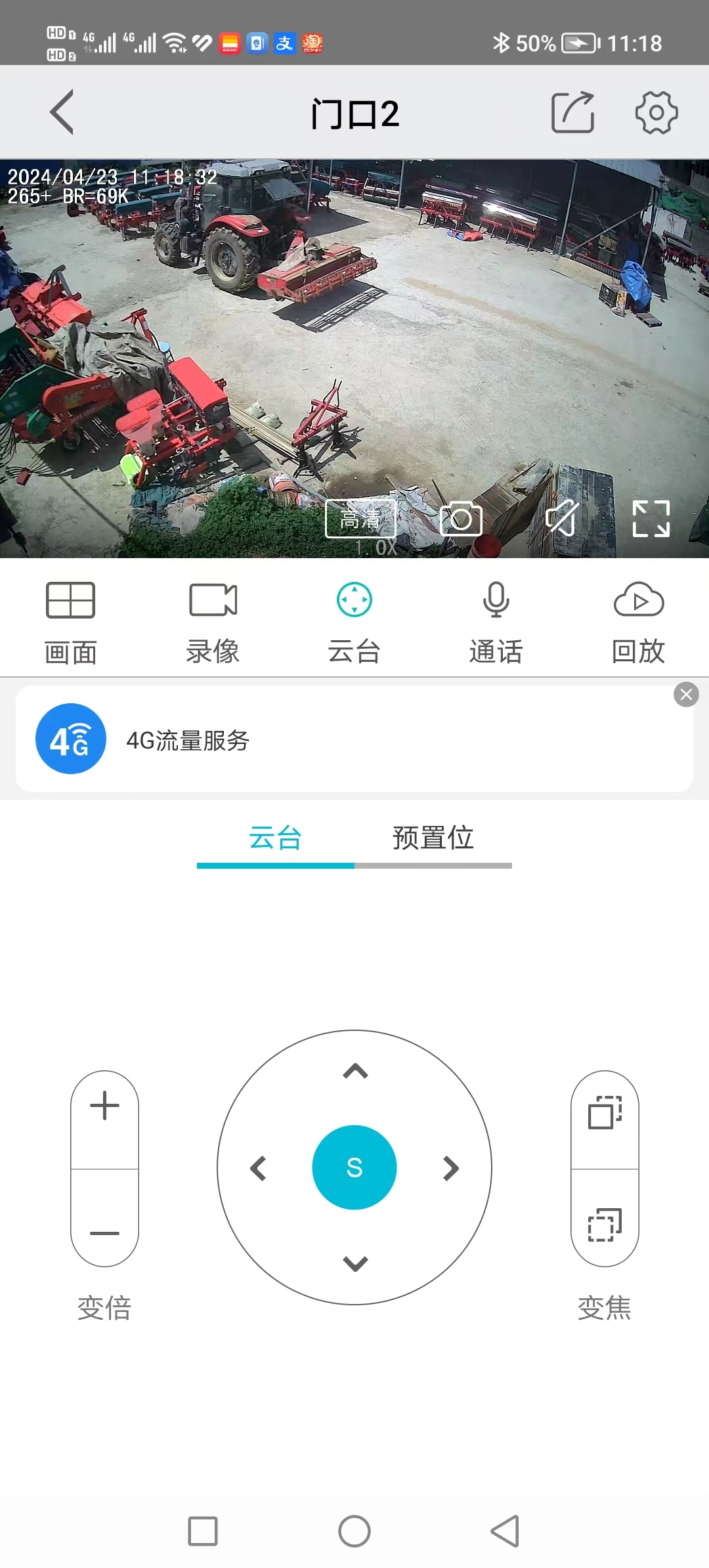The image size is (709, 1568).
Task: Tilt the camera up
Action: tap(355, 1072)
